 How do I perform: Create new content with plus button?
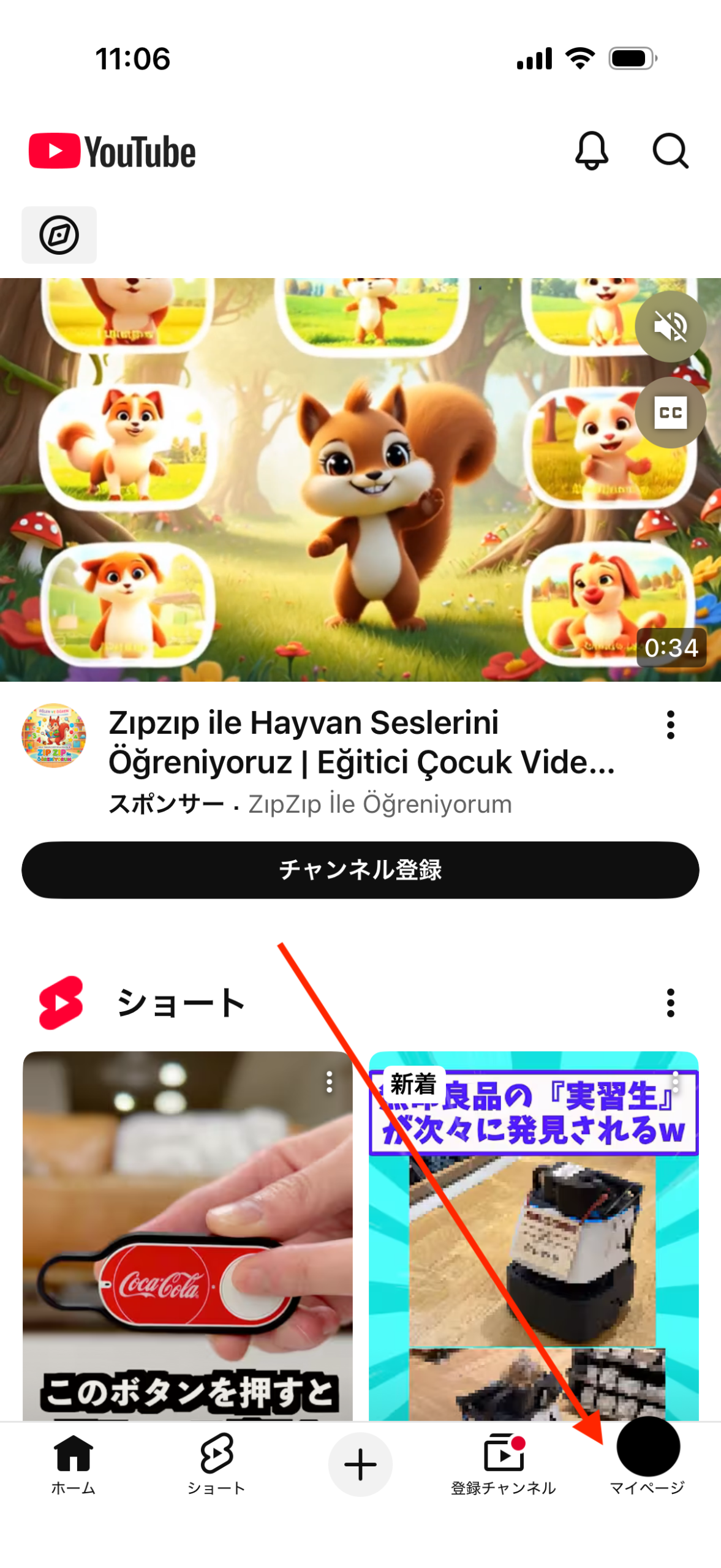tap(360, 1464)
